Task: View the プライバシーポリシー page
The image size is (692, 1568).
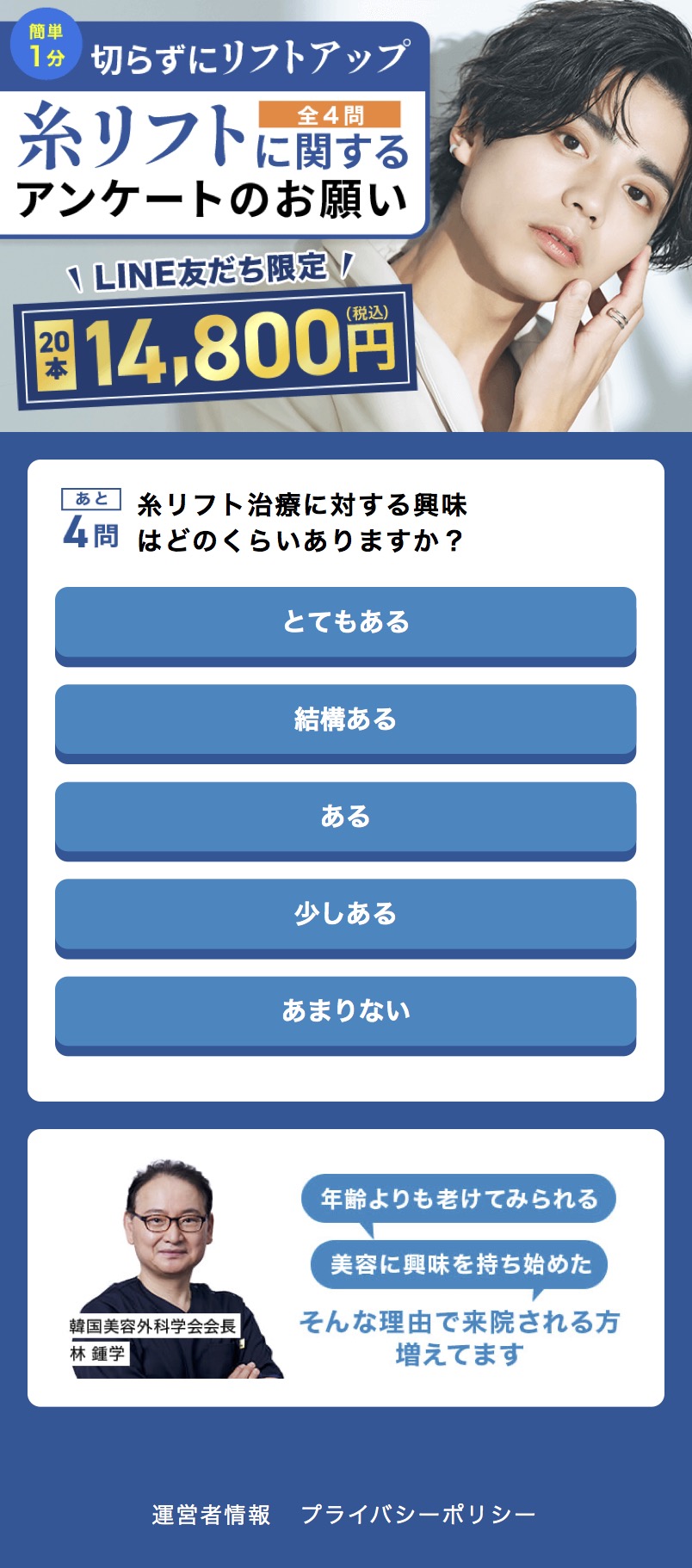Action: pos(418,1515)
